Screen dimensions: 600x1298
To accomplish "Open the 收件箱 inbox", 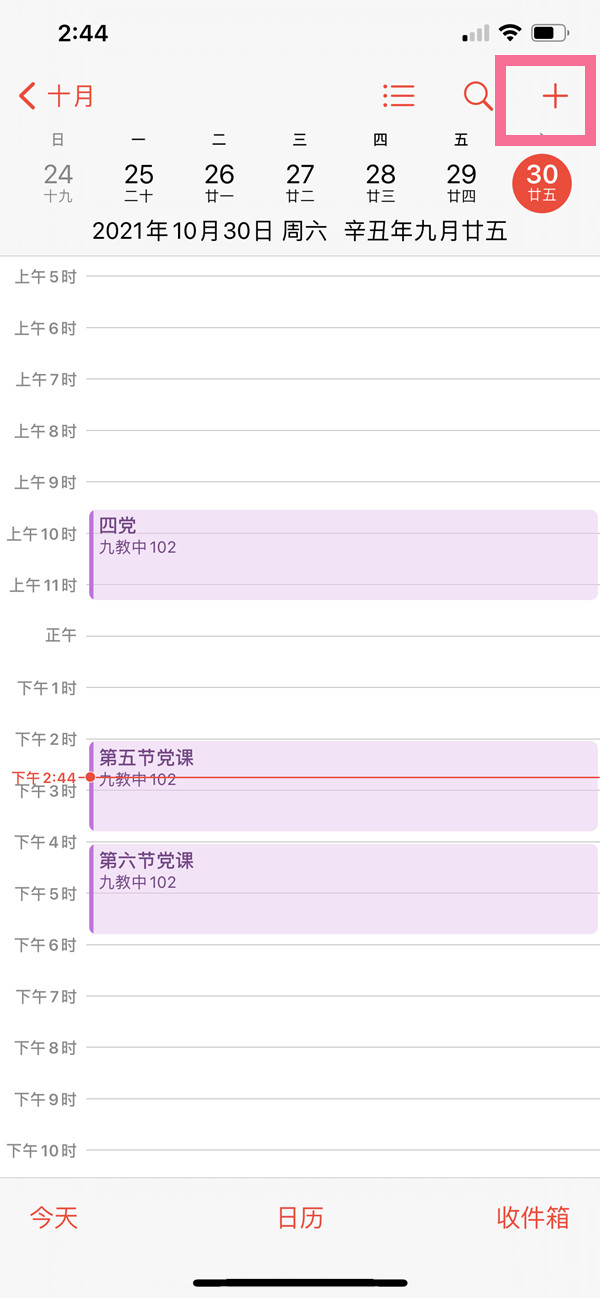I will (x=533, y=1217).
